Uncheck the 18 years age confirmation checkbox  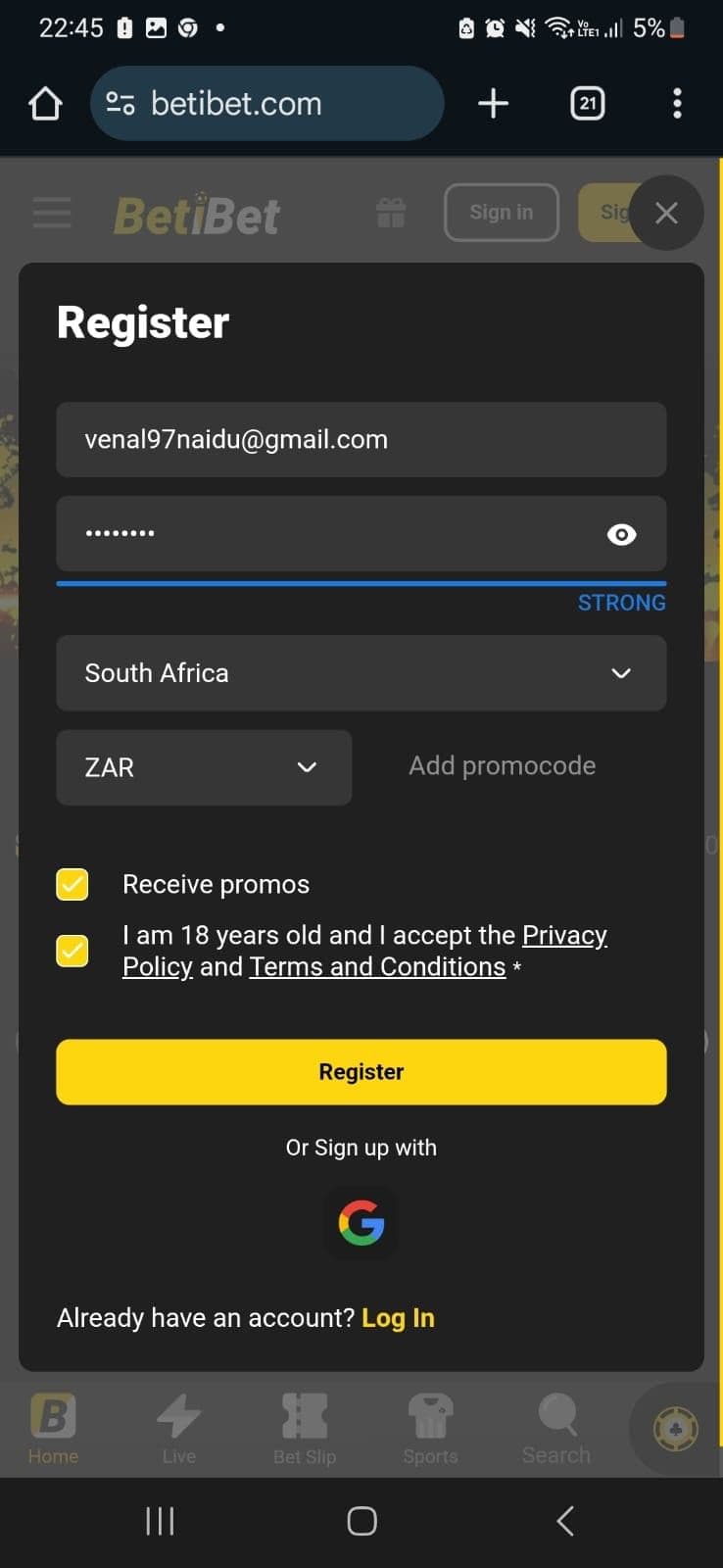[x=72, y=951]
